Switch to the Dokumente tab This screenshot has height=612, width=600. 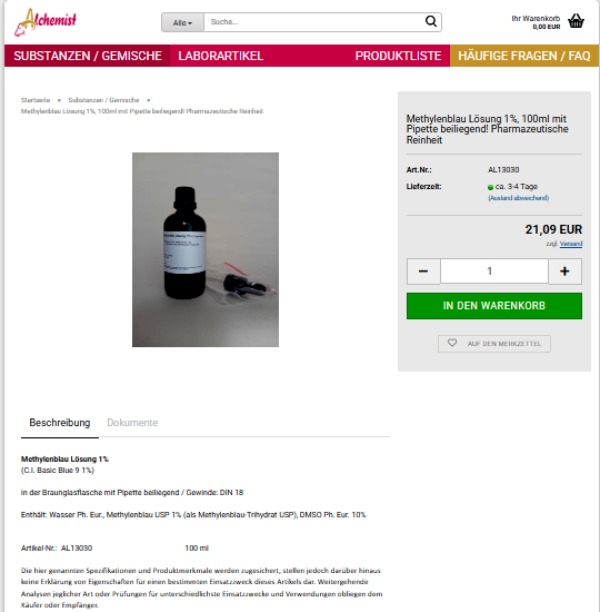[132, 423]
